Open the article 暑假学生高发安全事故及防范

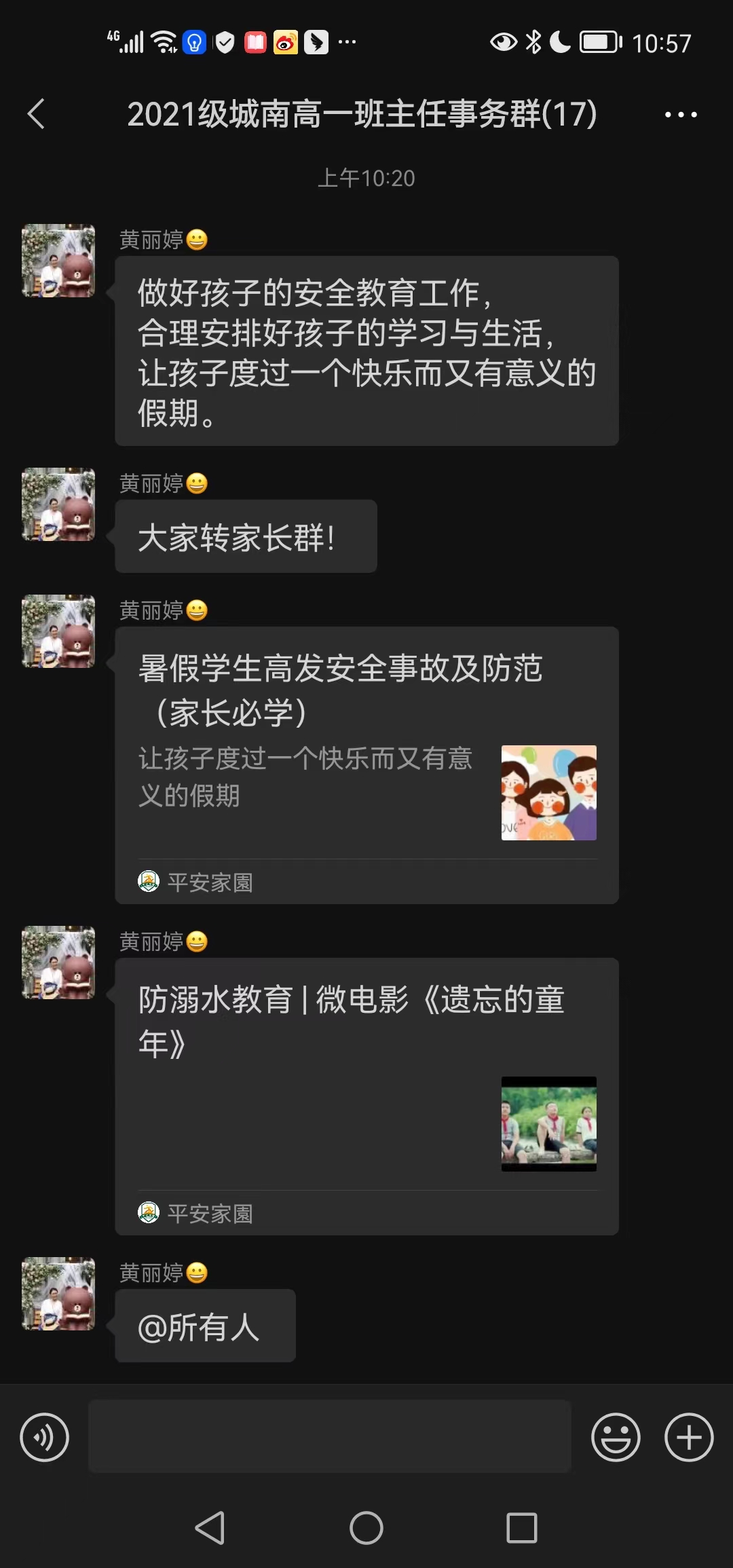click(x=366, y=764)
